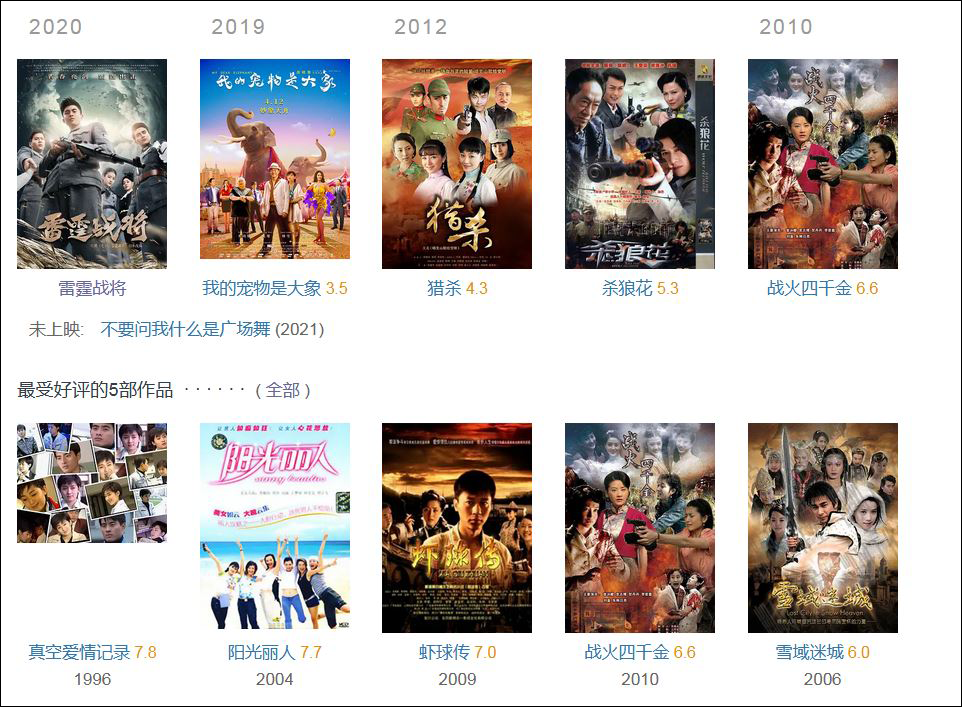This screenshot has width=962, height=707.
Task: Open the 虾球传 poster
Action: click(x=457, y=527)
